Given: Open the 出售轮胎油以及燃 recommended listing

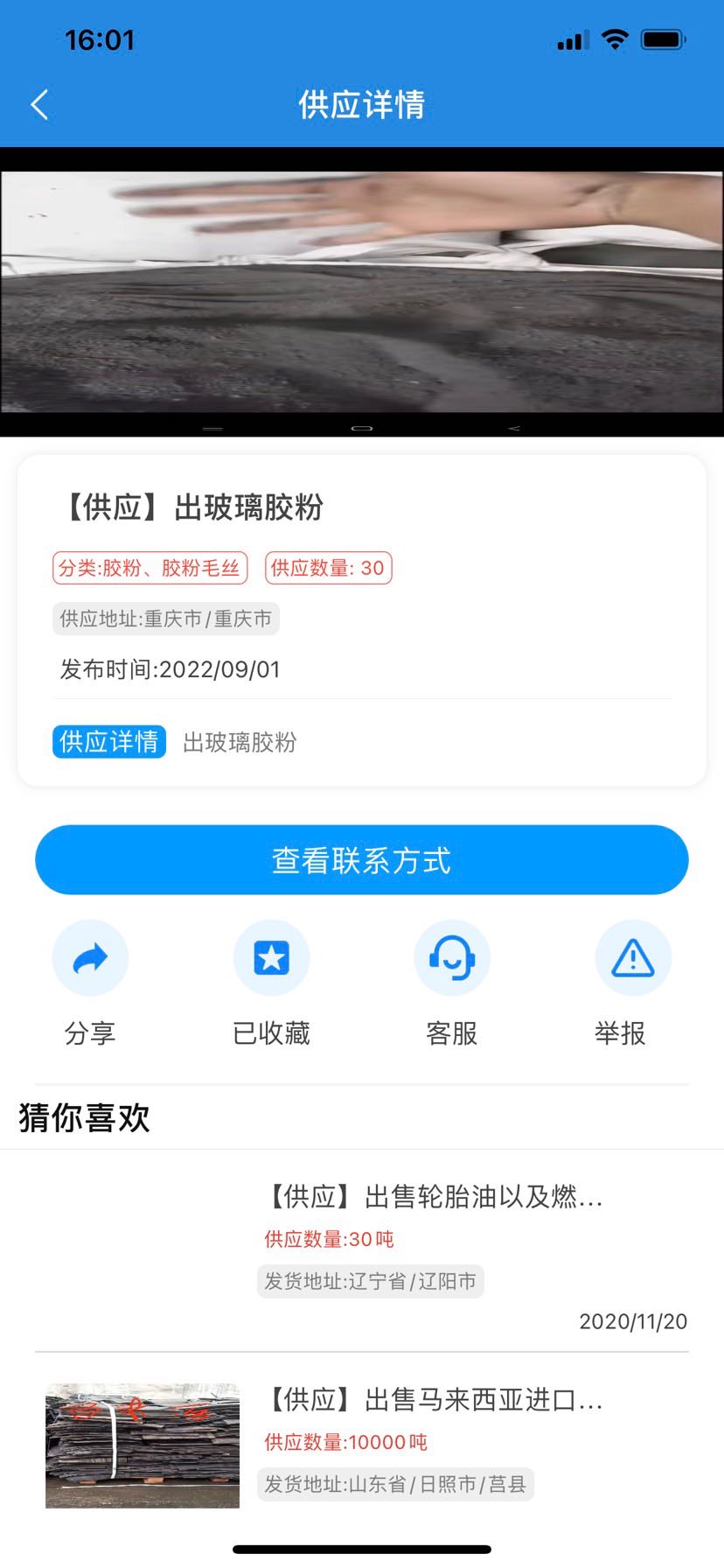Looking at the screenshot, I should tap(434, 1196).
